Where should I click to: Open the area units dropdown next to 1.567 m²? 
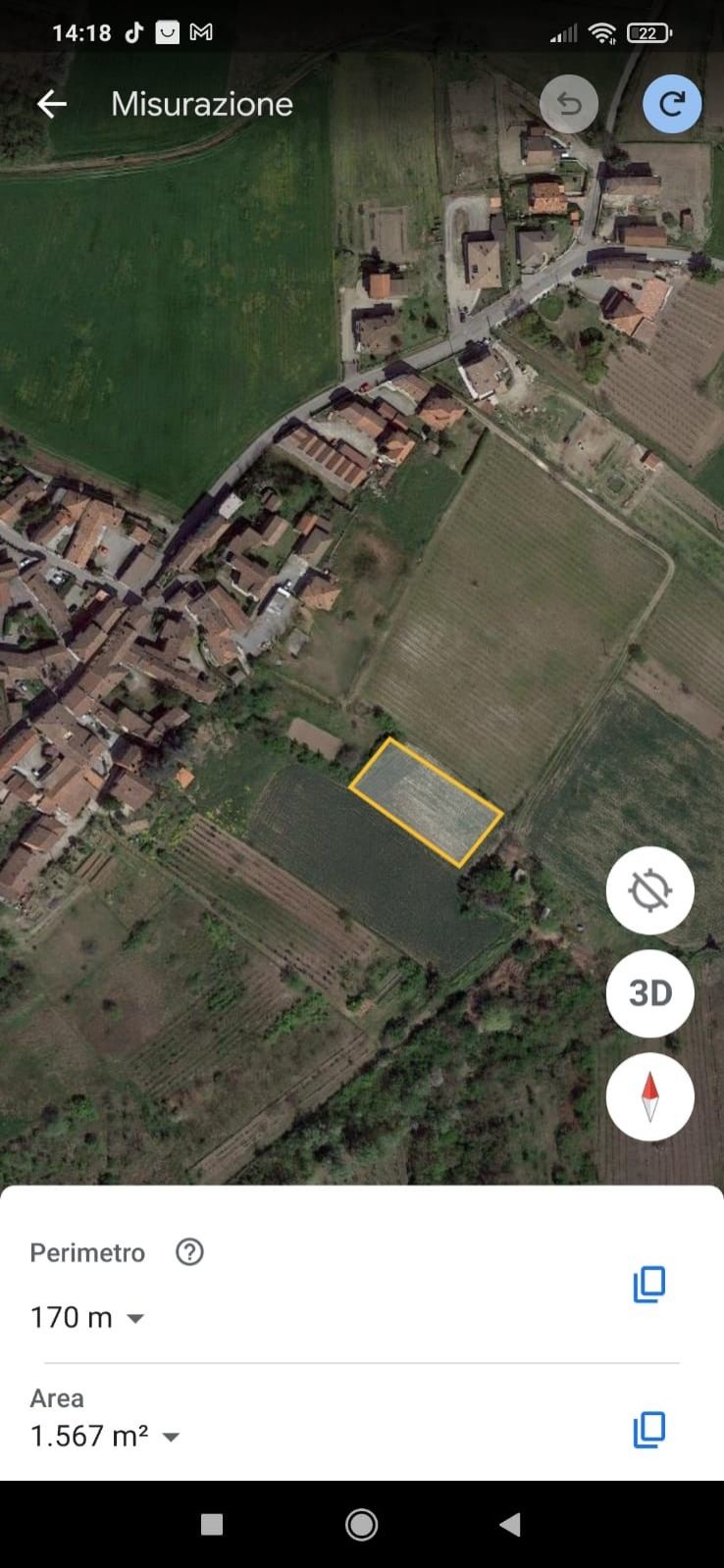(172, 1437)
